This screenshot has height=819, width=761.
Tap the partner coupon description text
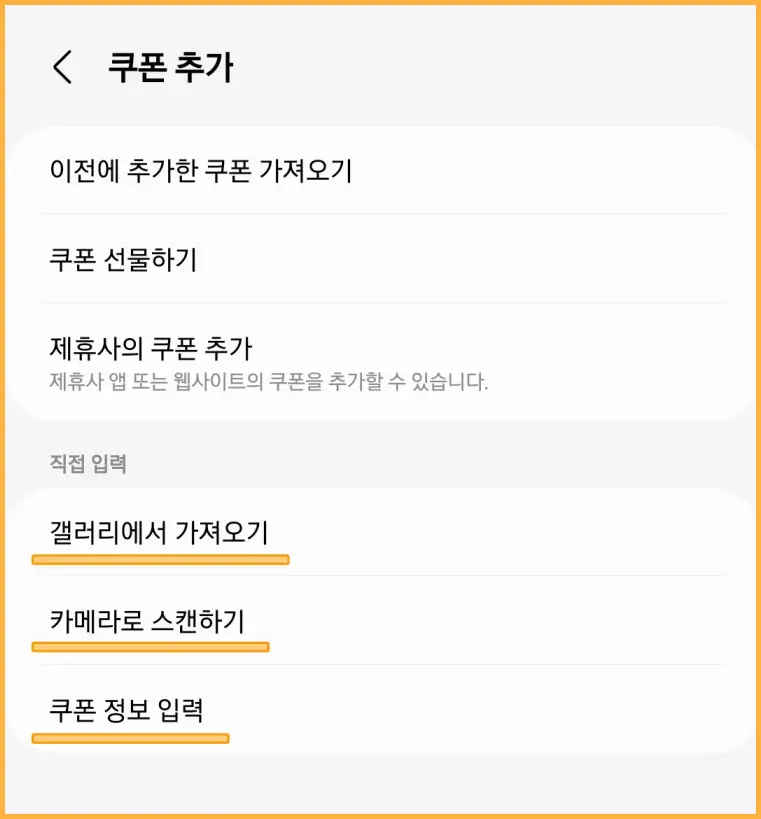267,380
